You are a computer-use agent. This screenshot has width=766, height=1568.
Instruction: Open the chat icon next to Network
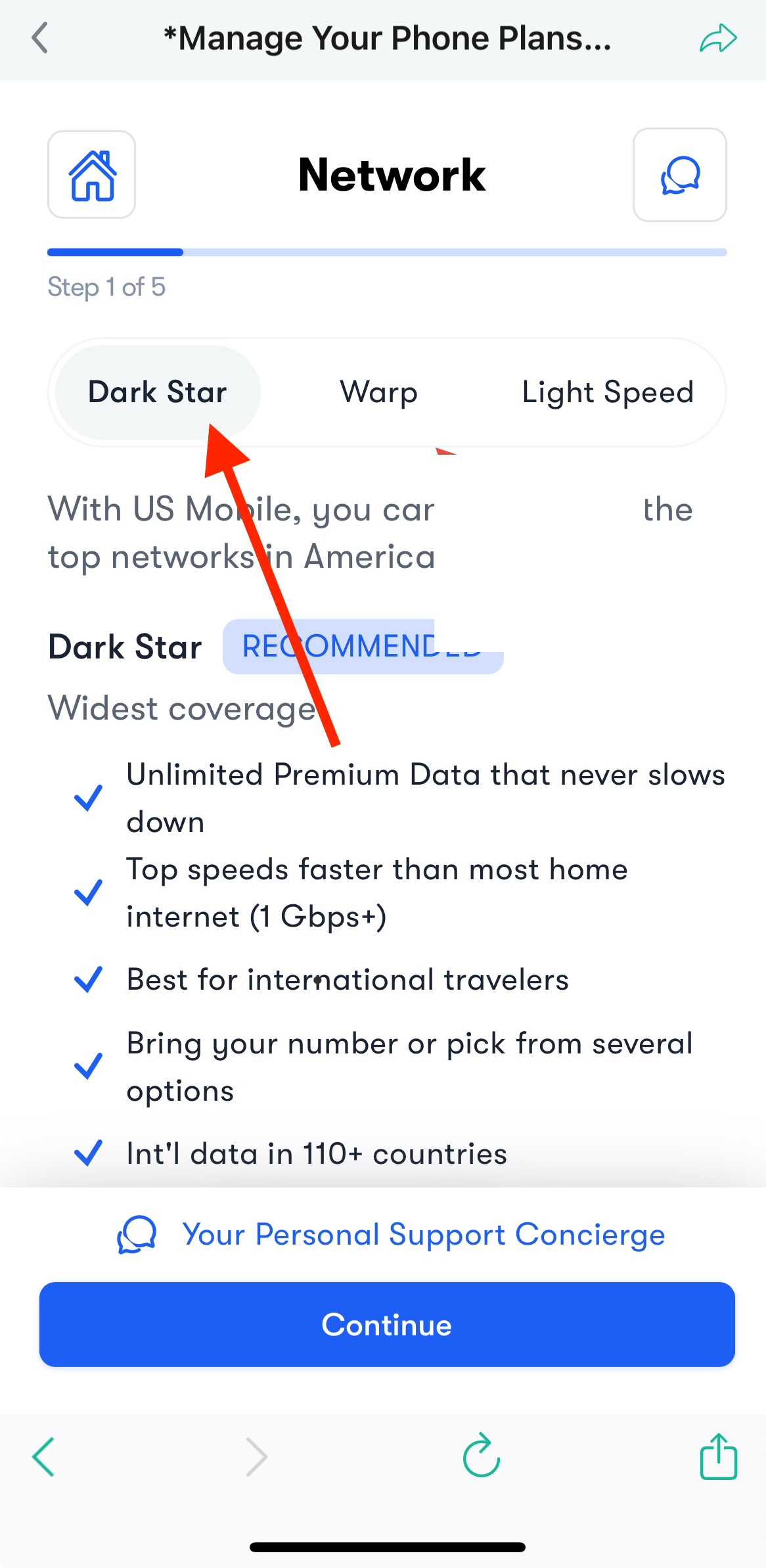point(679,175)
